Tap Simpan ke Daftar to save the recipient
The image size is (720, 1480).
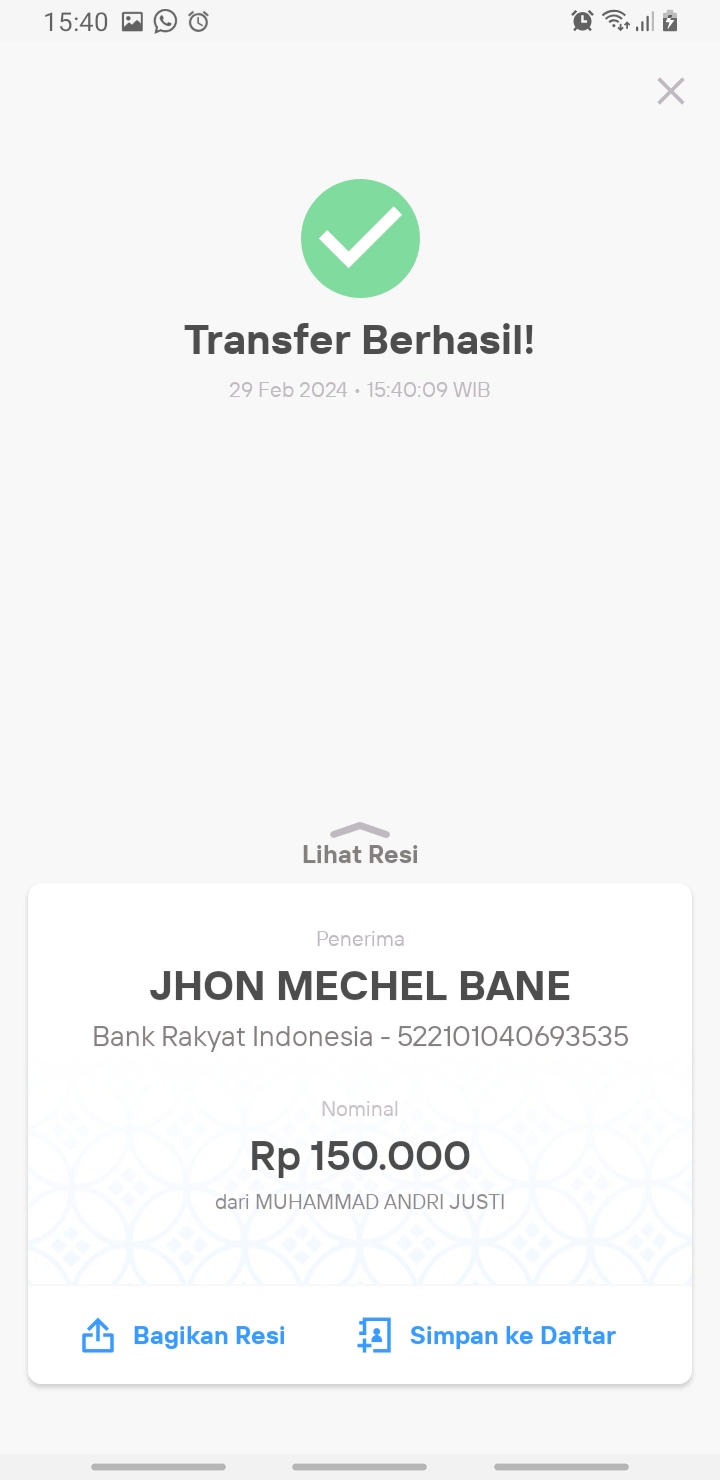486,1336
